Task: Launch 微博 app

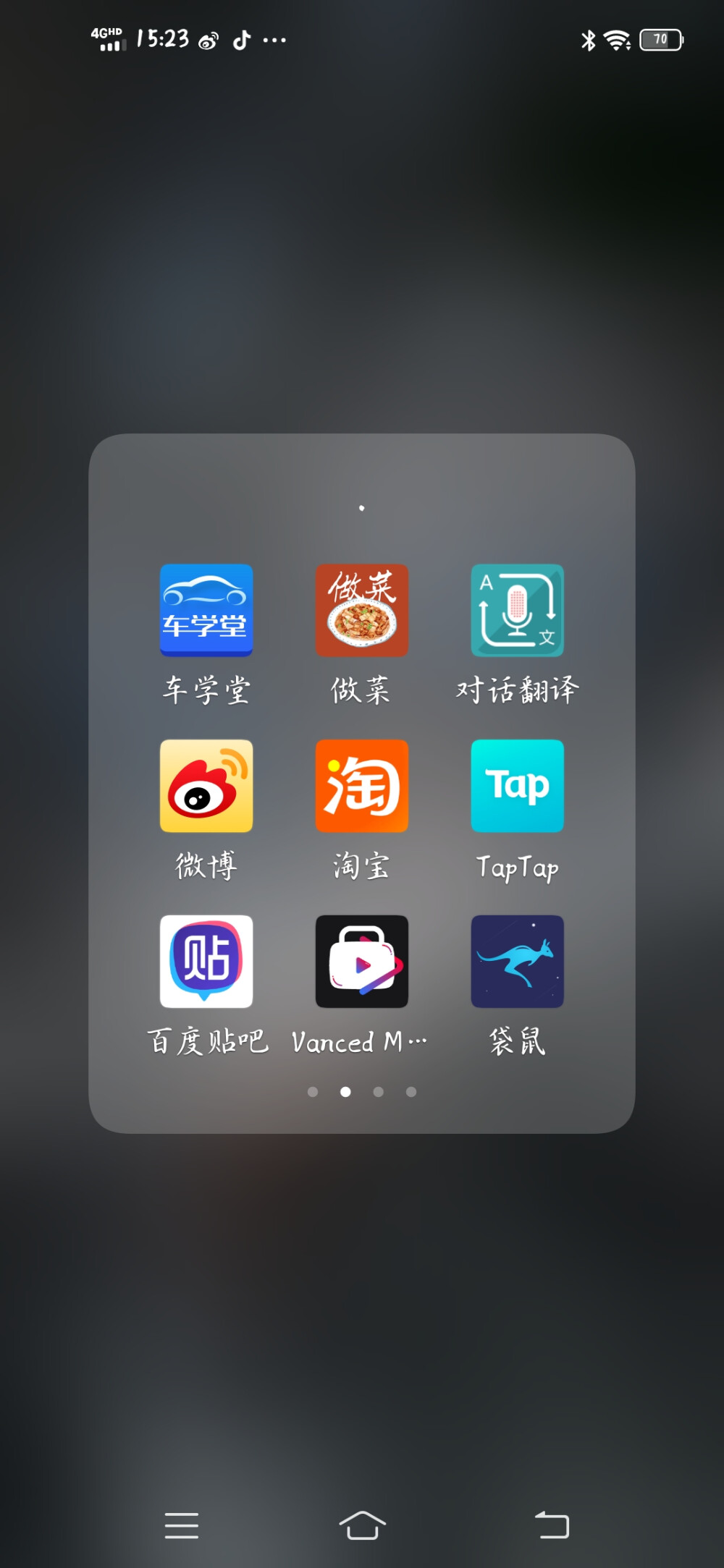Action: coord(206,785)
